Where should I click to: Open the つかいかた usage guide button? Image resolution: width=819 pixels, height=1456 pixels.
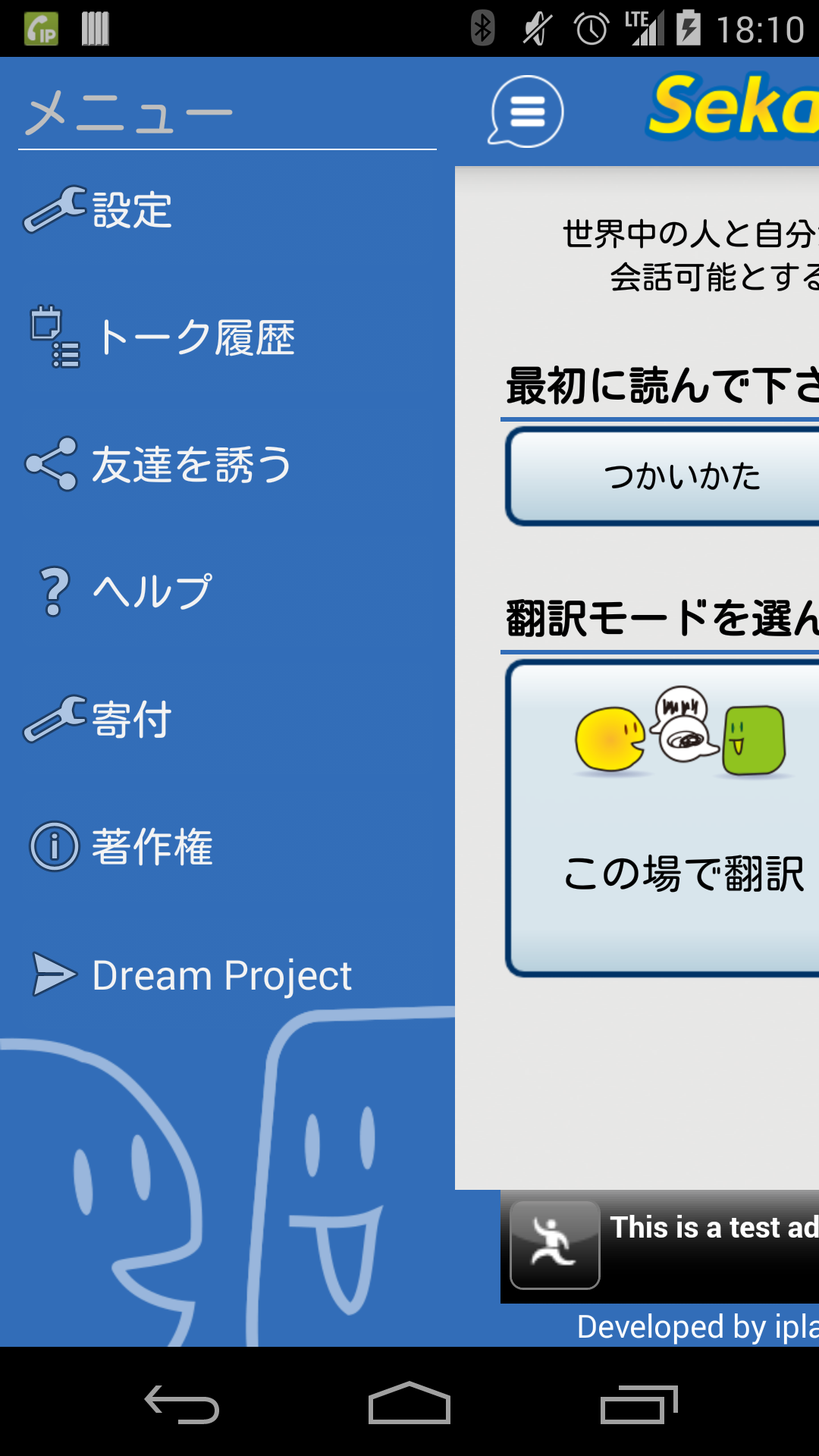click(663, 476)
